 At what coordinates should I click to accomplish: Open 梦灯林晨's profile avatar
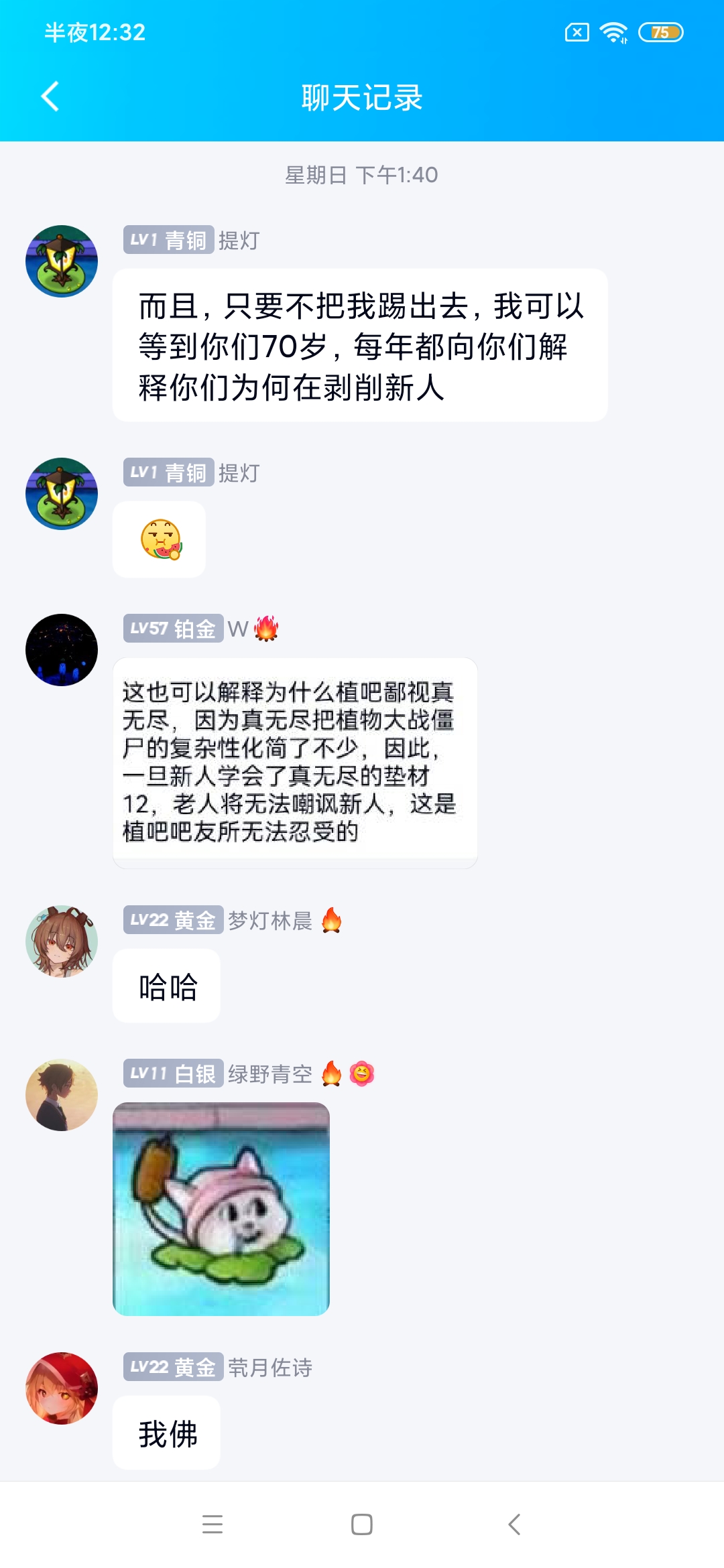[x=62, y=941]
